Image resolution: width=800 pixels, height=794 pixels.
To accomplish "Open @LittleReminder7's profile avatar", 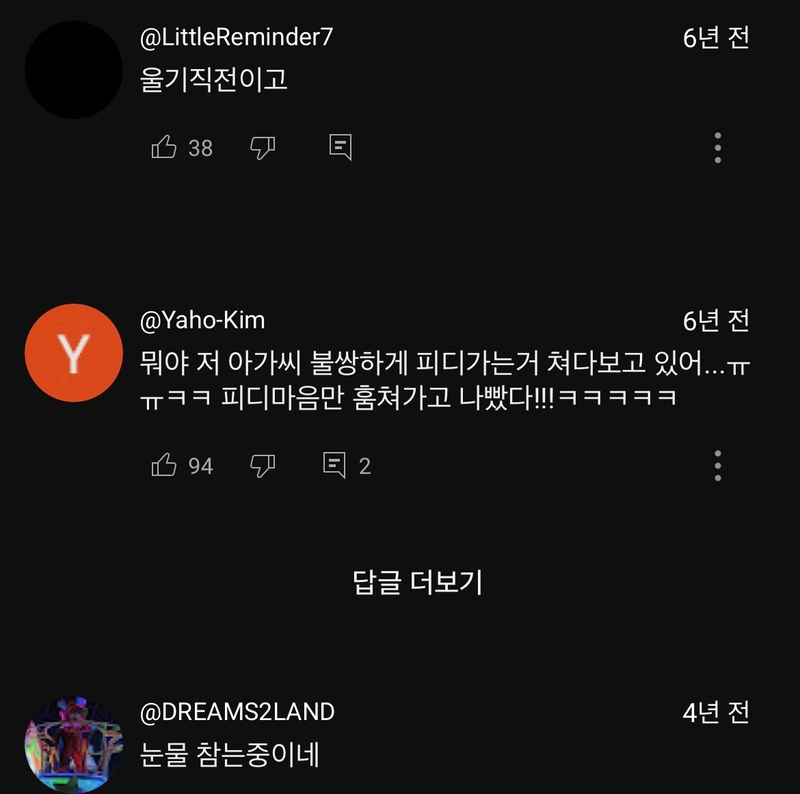I will click(x=73, y=69).
